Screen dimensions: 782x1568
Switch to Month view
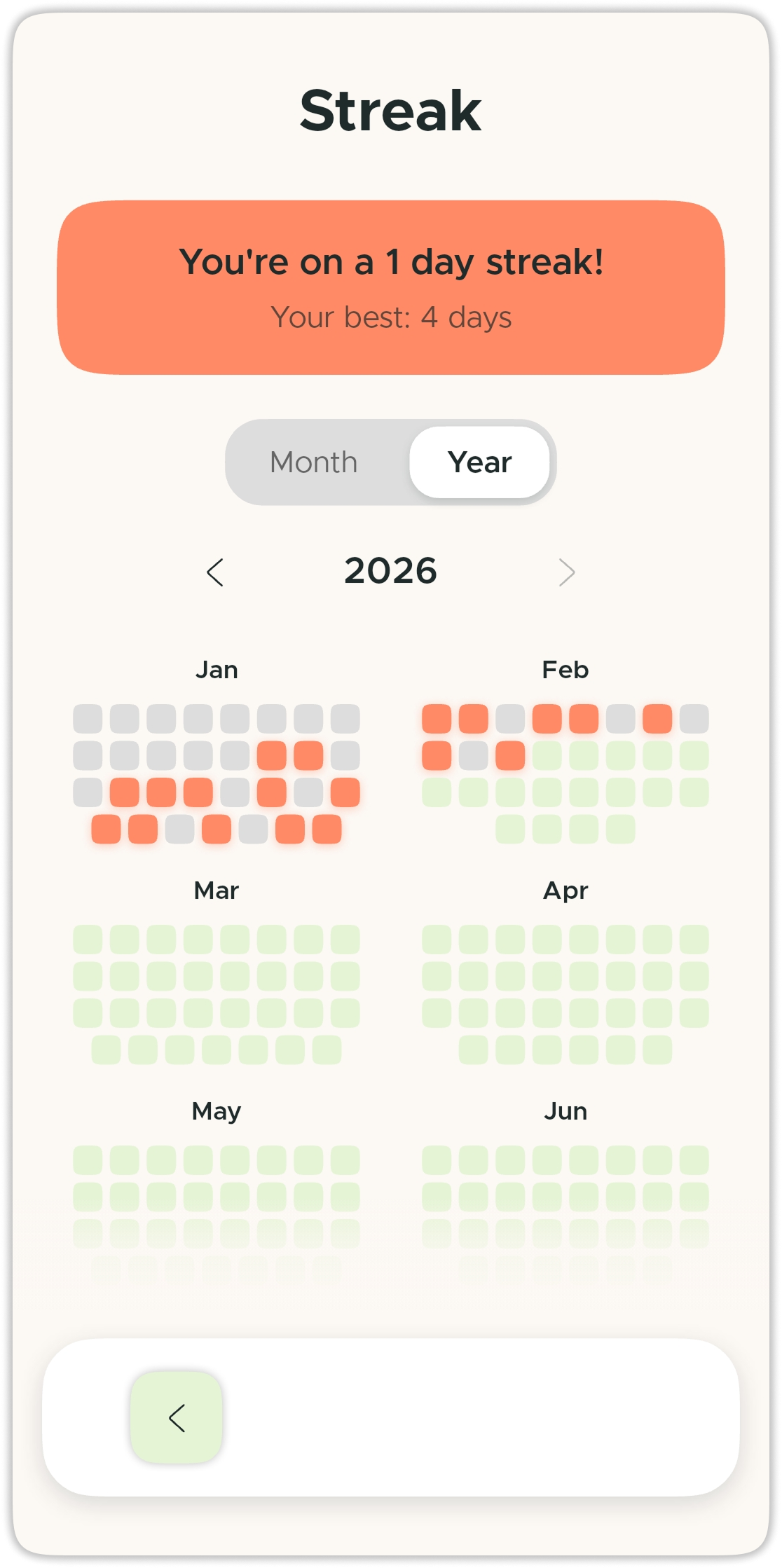coord(314,462)
